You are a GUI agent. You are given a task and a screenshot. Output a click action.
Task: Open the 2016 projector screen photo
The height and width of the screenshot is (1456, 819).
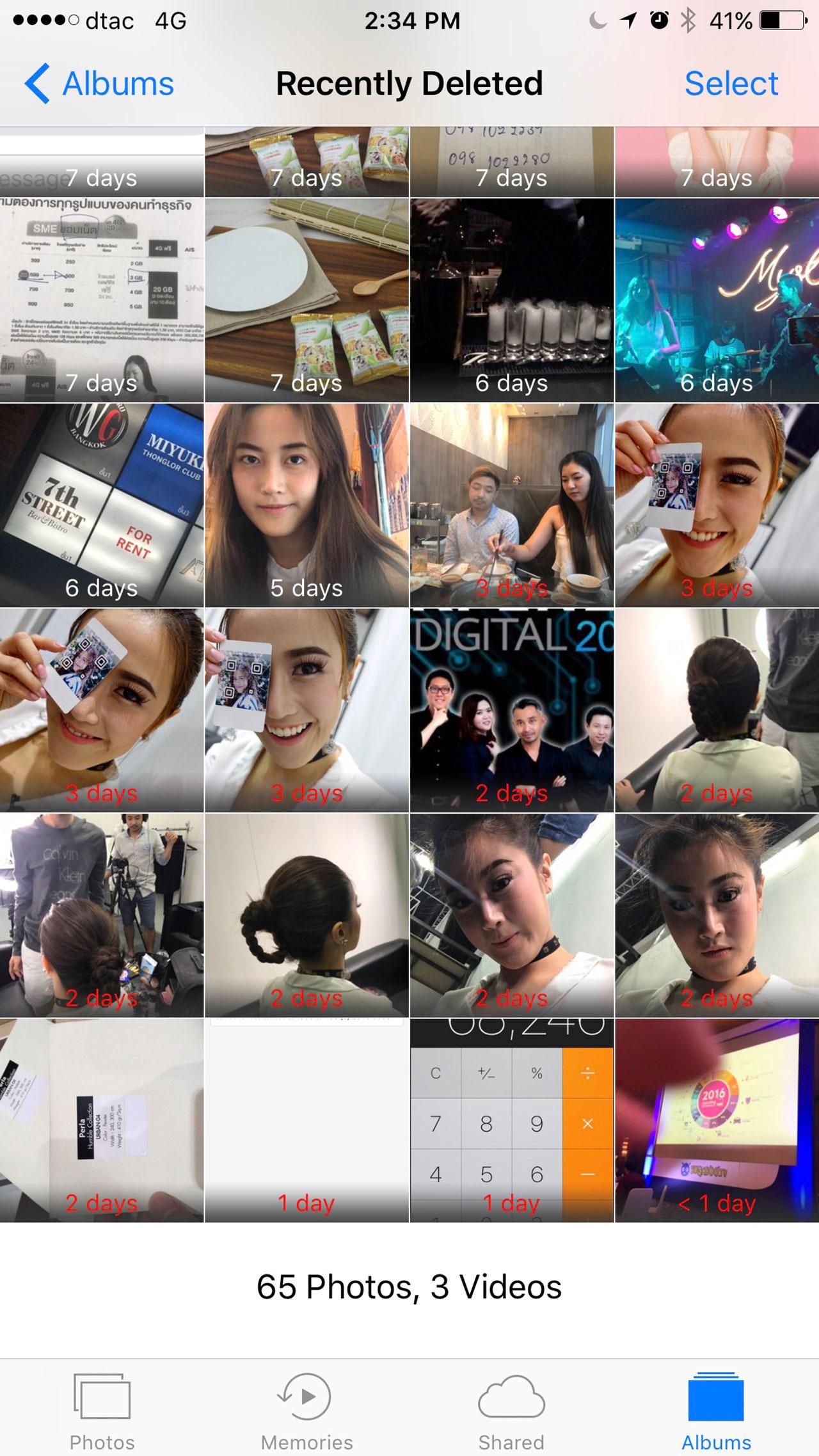point(717,1120)
